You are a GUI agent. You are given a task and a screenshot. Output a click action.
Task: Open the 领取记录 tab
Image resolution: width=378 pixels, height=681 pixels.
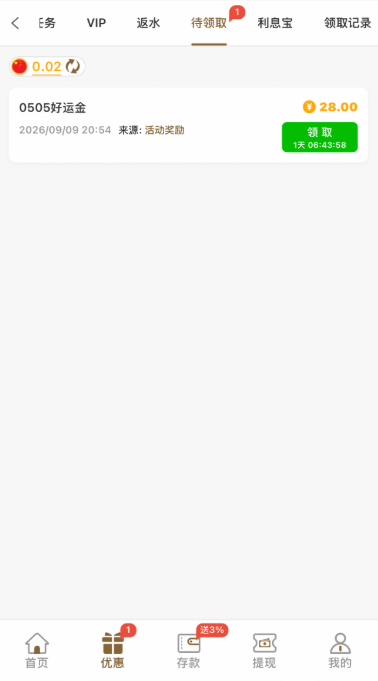click(x=348, y=23)
